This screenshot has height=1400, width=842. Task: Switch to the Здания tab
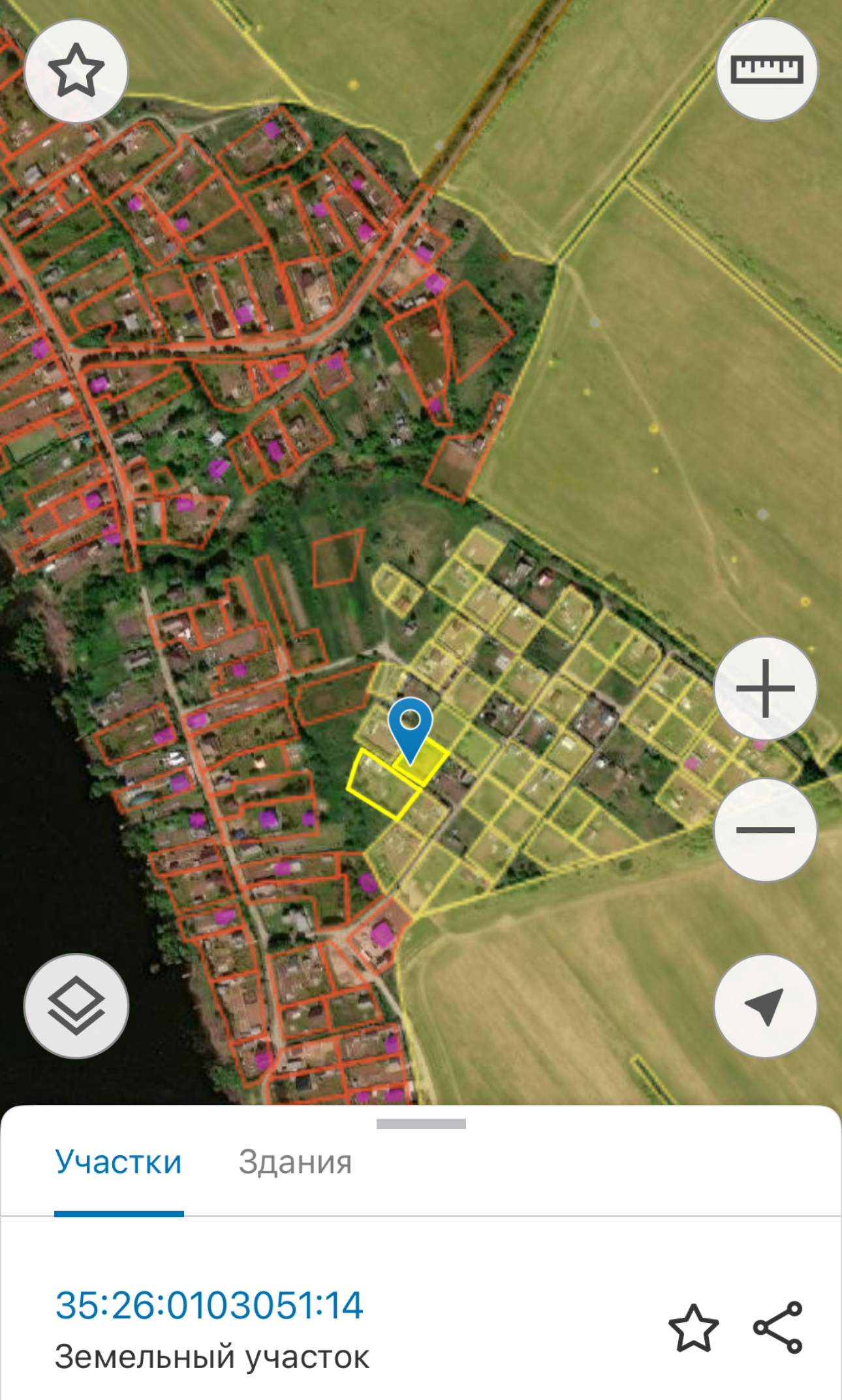point(295,1162)
